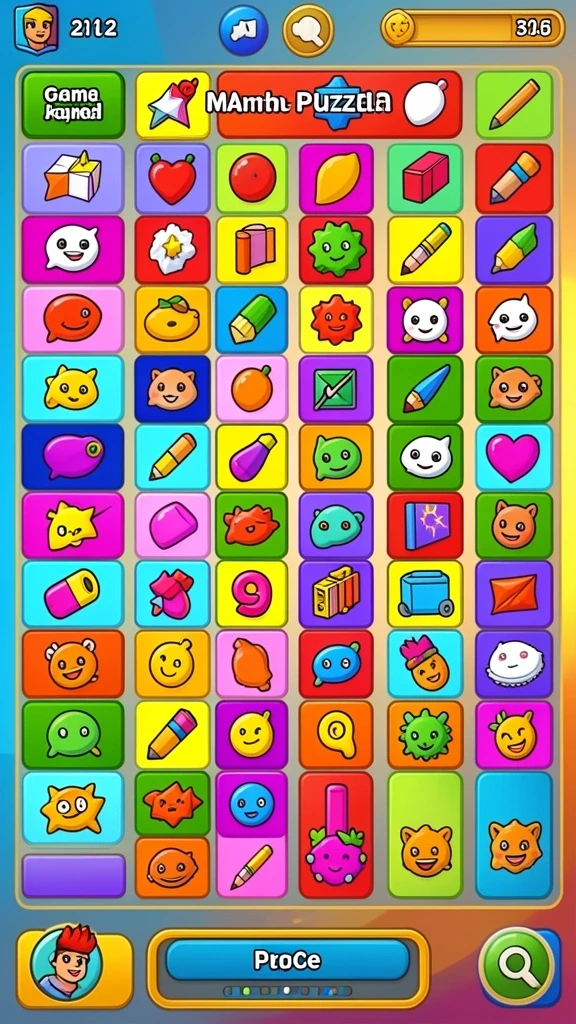Pick the purple speech bubble on navy tile
Viewport: 576px width, 1024px height.
pyautogui.click(x=73, y=456)
